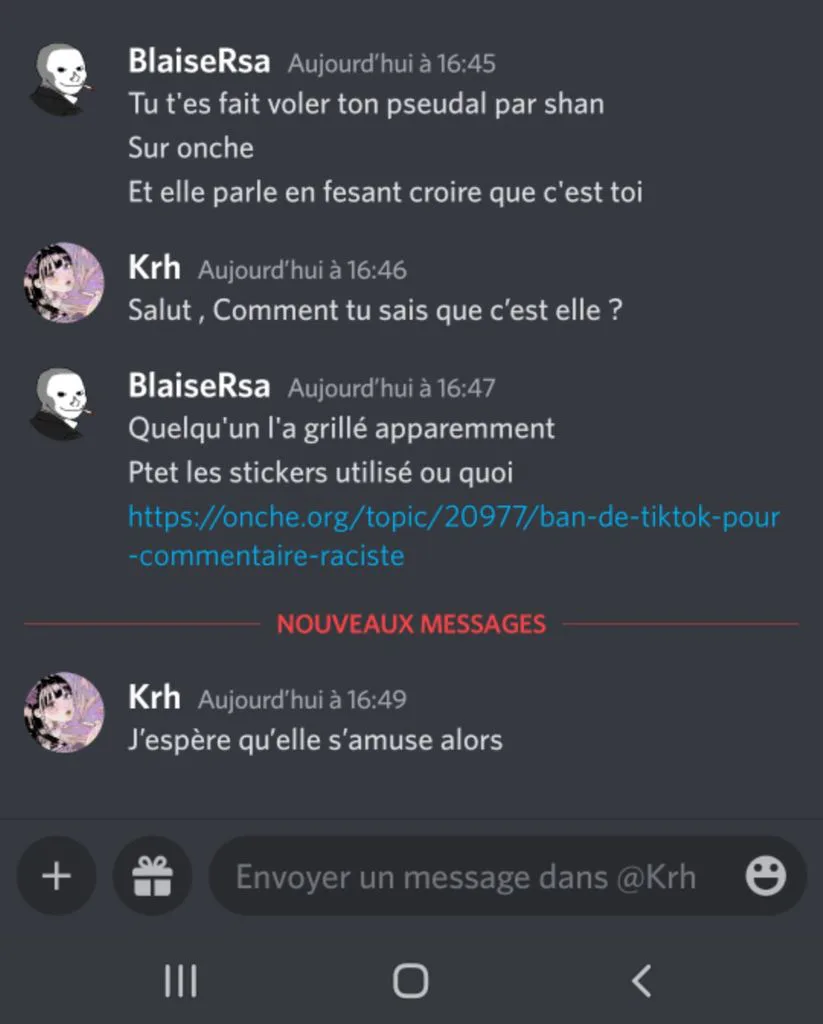Tap the username Krh at 16:49
823x1024 pixels.
(x=154, y=697)
